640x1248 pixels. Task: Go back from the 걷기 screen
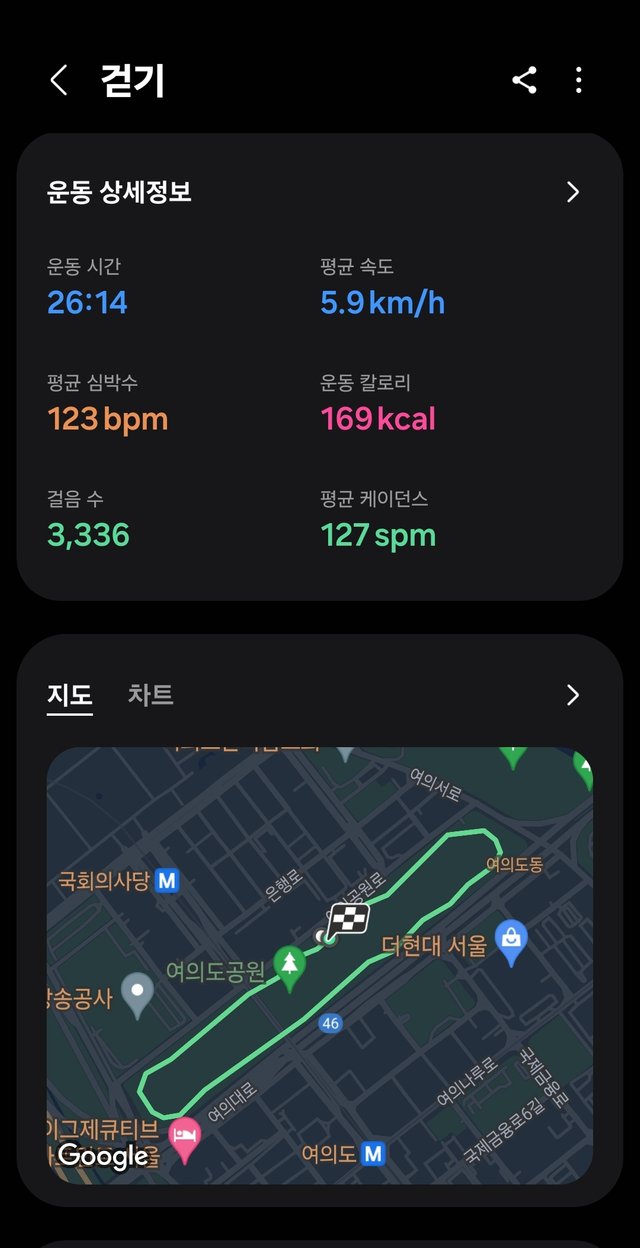(59, 80)
